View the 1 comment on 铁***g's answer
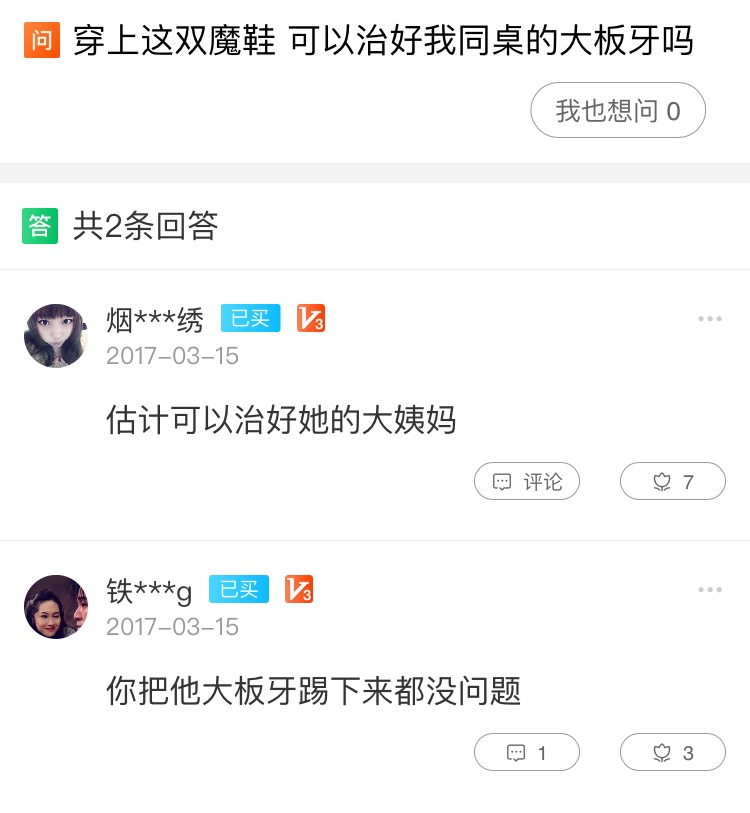Screen dimensions: 750x813 [x=527, y=753]
